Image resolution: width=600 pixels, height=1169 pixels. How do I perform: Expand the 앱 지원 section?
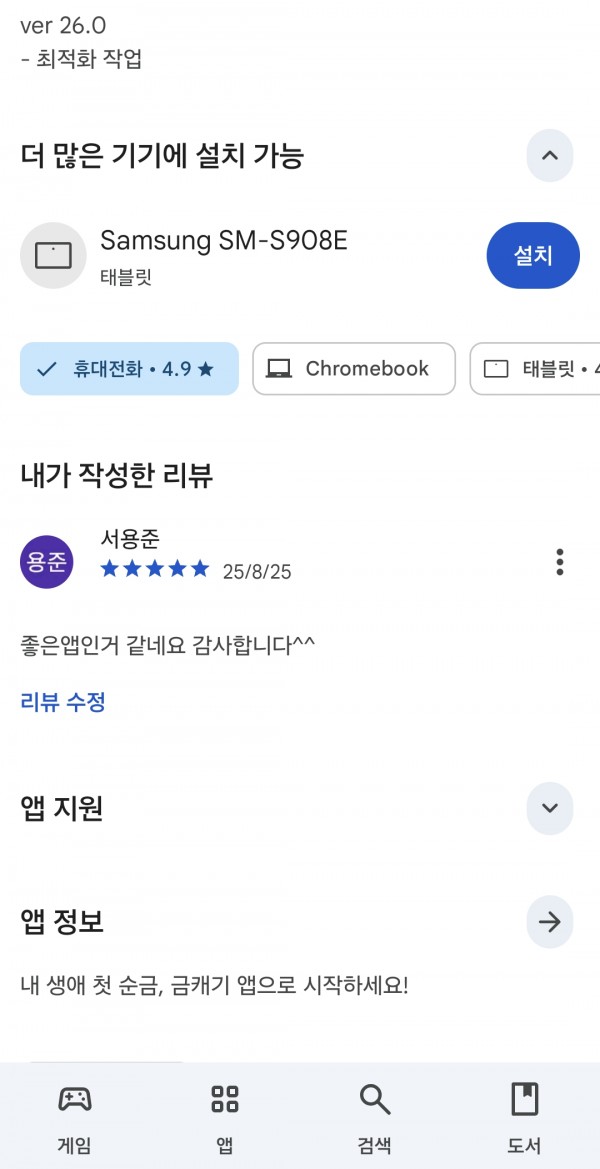click(549, 808)
